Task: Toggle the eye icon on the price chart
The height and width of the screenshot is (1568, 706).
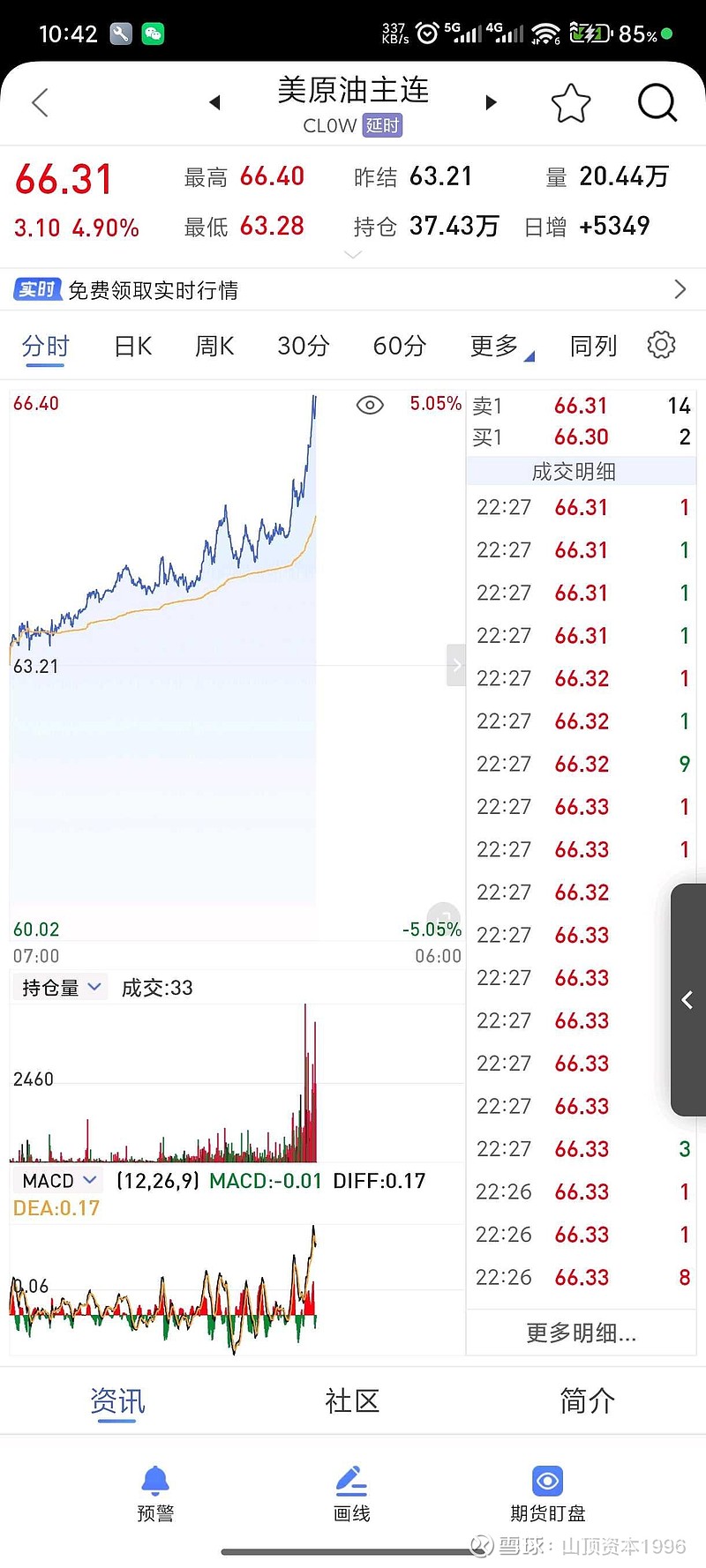Action: [369, 405]
